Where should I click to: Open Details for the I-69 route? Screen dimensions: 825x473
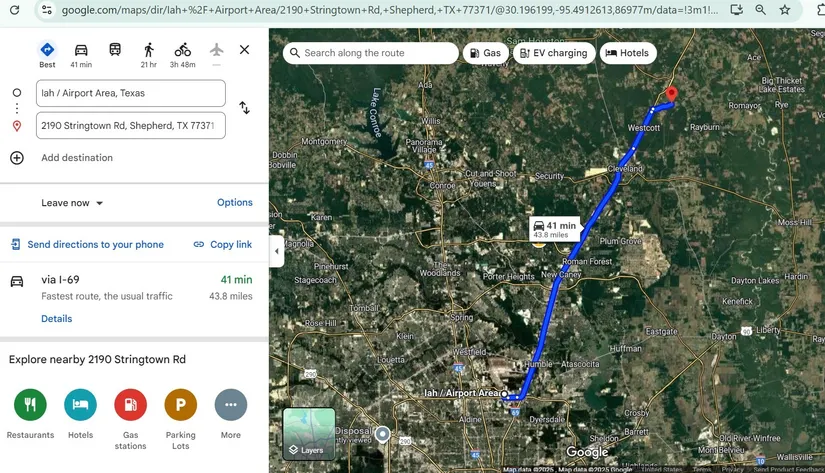[x=56, y=319]
